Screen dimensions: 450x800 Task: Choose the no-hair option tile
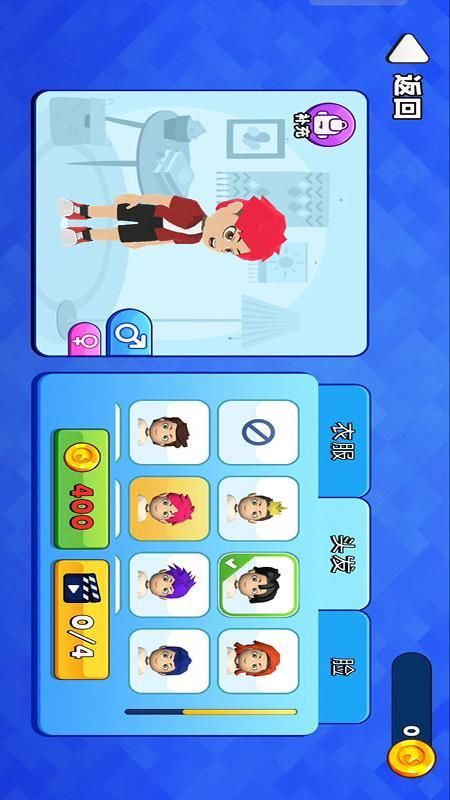(258, 432)
